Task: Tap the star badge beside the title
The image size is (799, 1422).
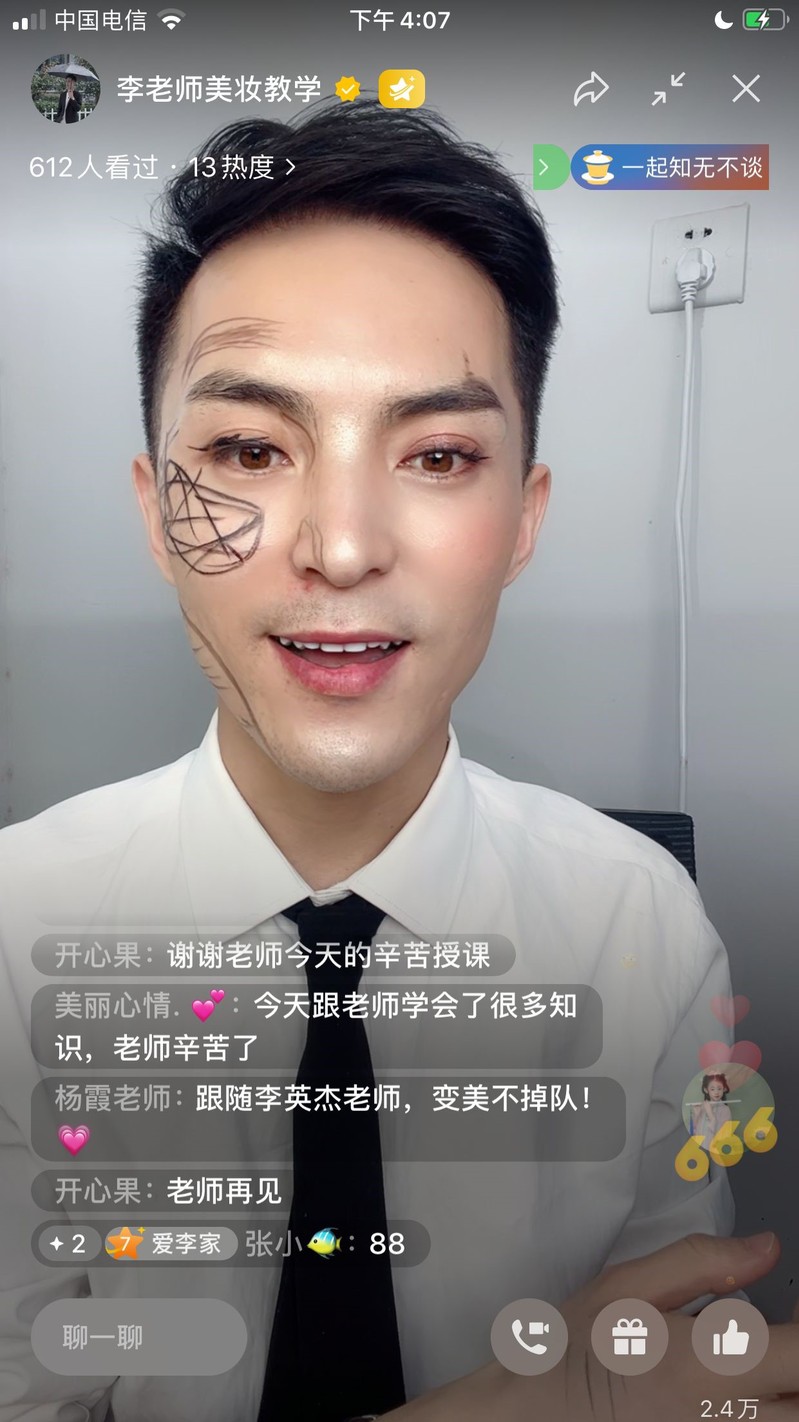Action: point(401,90)
